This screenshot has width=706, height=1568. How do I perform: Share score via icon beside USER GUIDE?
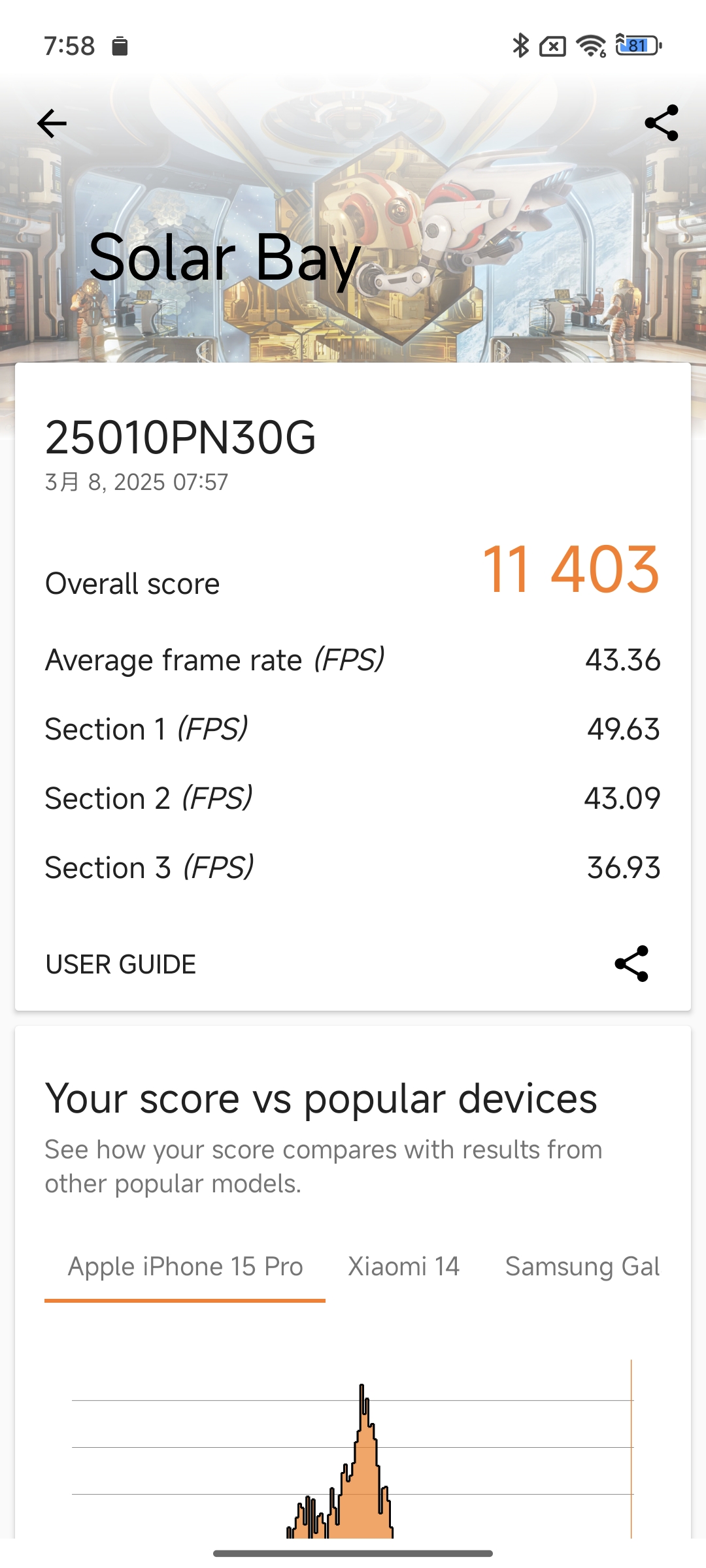click(x=631, y=964)
